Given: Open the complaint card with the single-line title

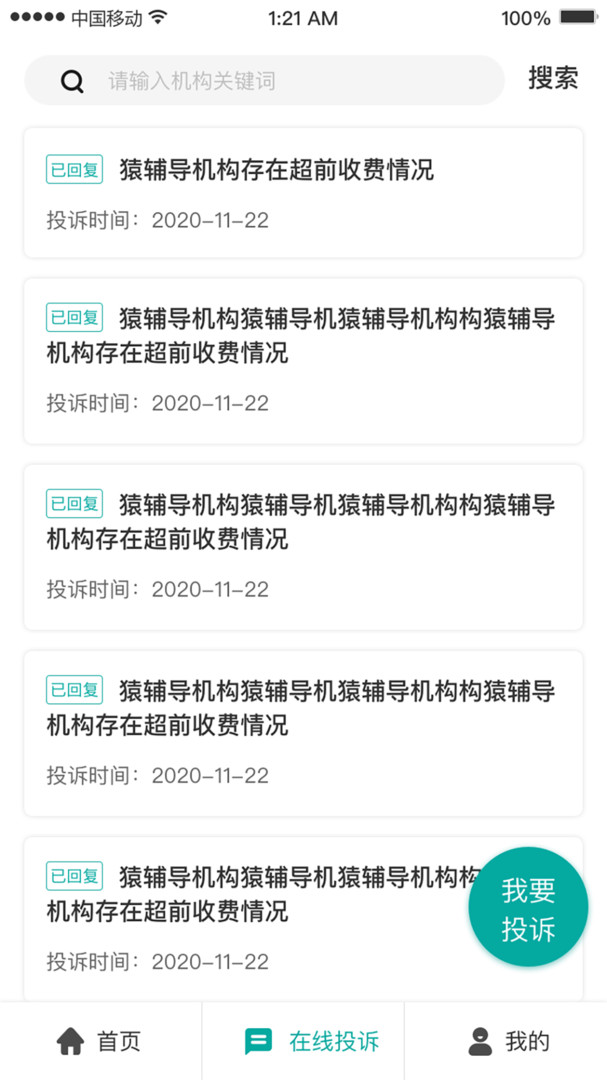Looking at the screenshot, I should click(x=303, y=193).
